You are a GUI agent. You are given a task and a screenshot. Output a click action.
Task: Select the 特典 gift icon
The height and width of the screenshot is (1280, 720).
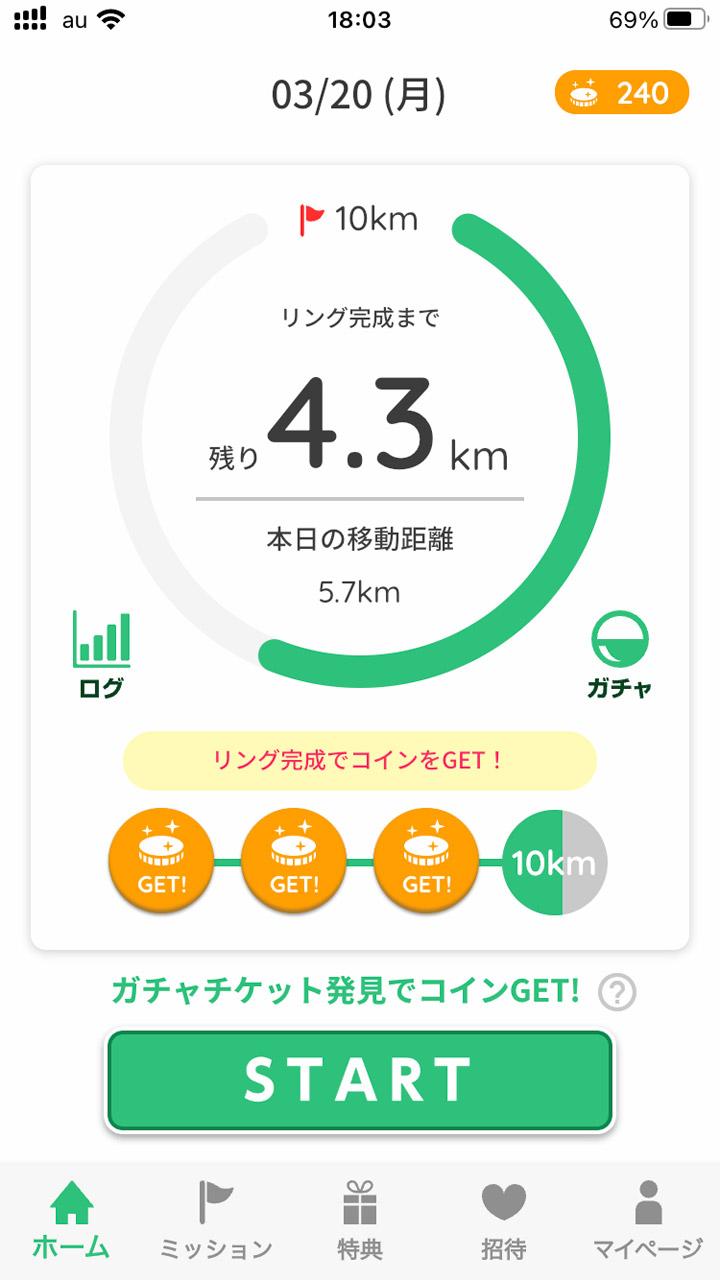click(x=361, y=1215)
